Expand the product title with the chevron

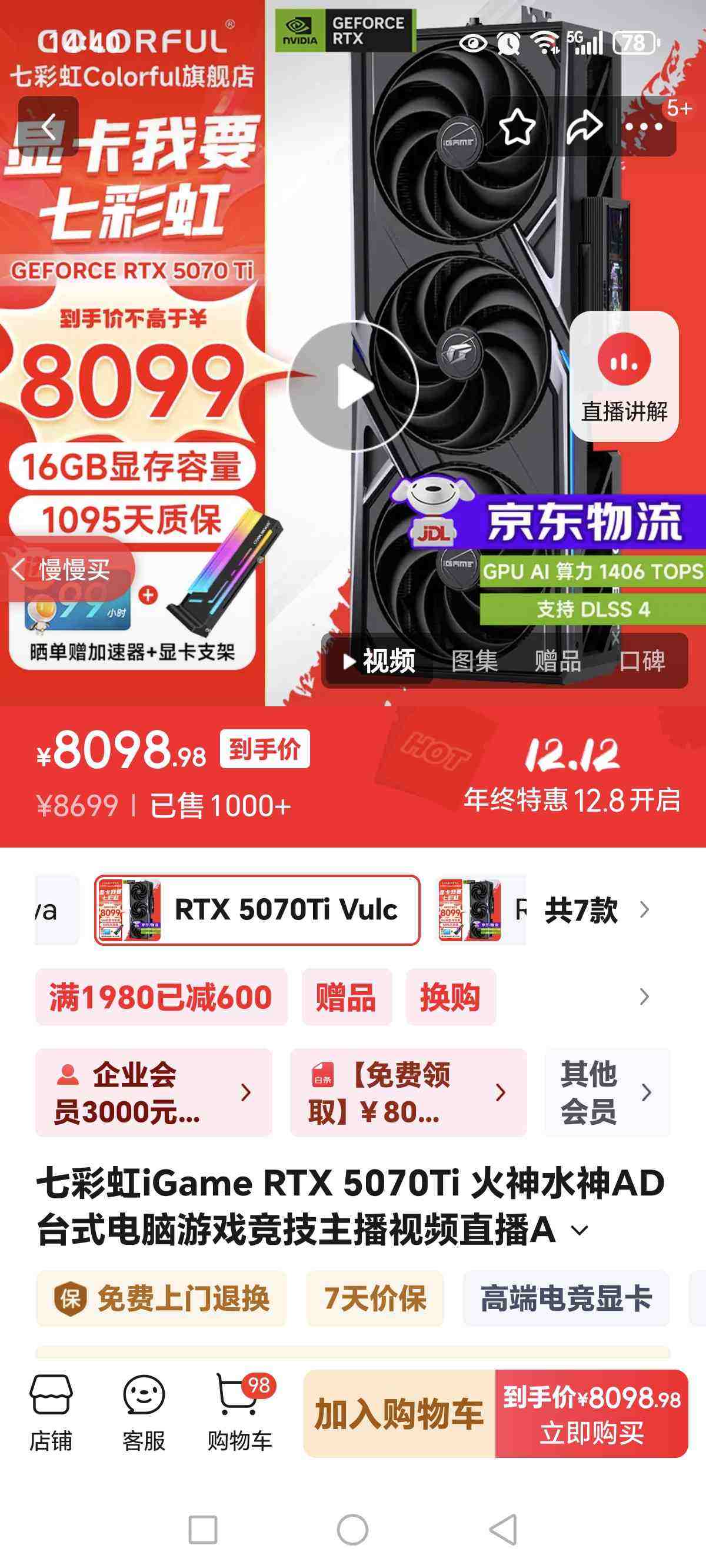coord(579,1230)
